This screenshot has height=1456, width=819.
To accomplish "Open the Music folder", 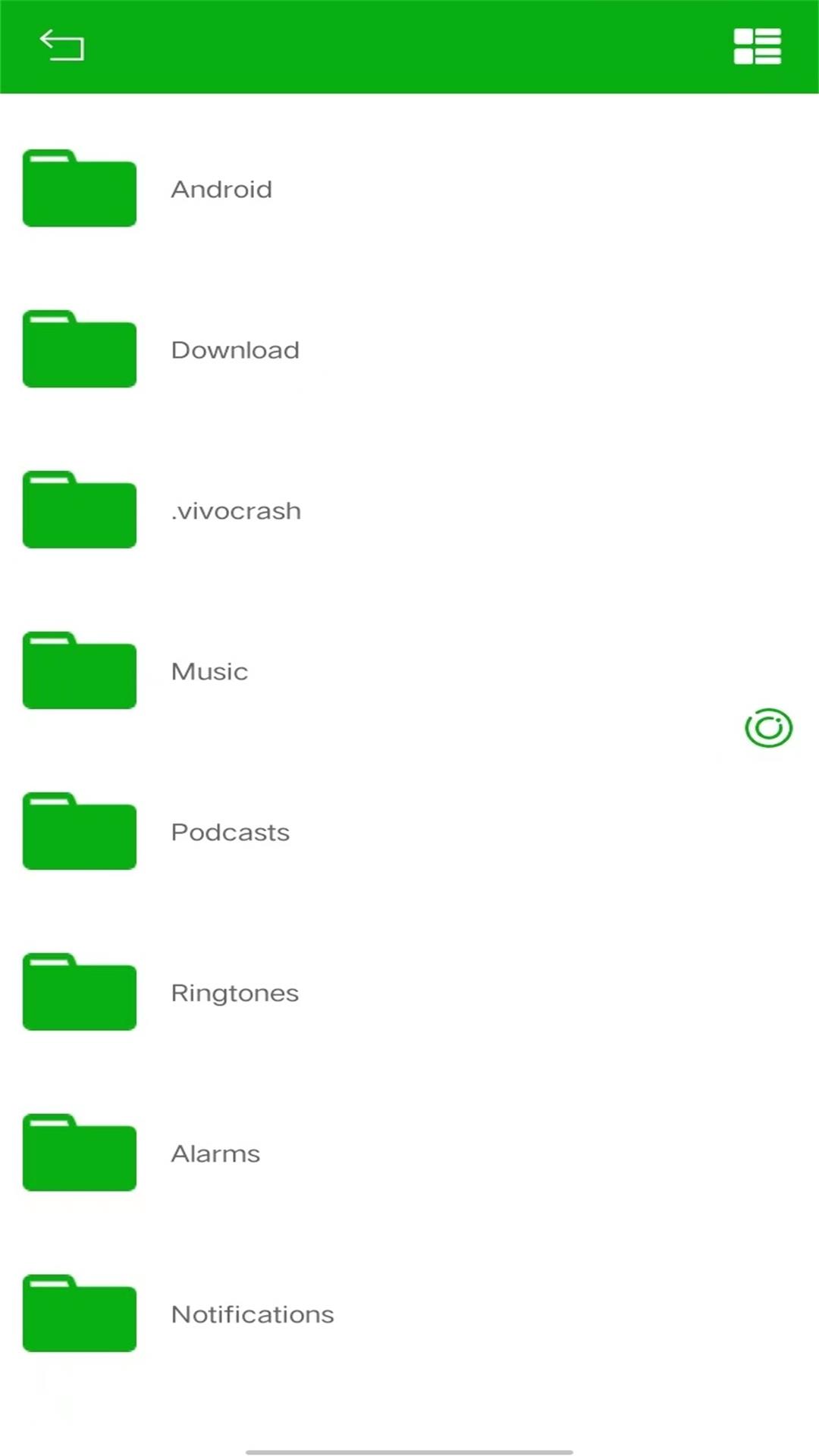I will coord(209,672).
